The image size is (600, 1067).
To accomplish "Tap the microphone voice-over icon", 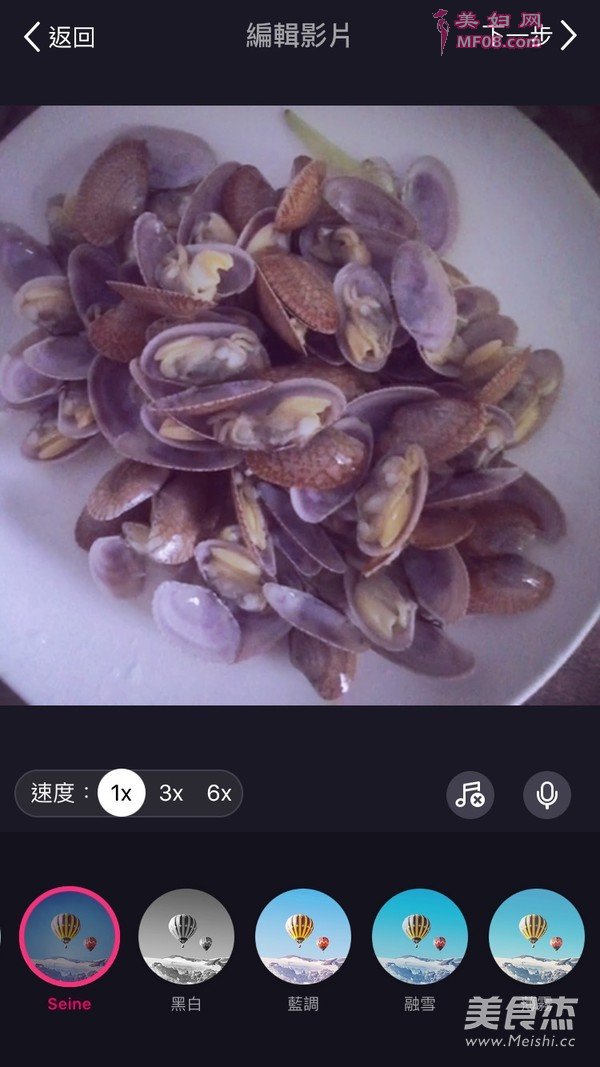I will coord(547,795).
